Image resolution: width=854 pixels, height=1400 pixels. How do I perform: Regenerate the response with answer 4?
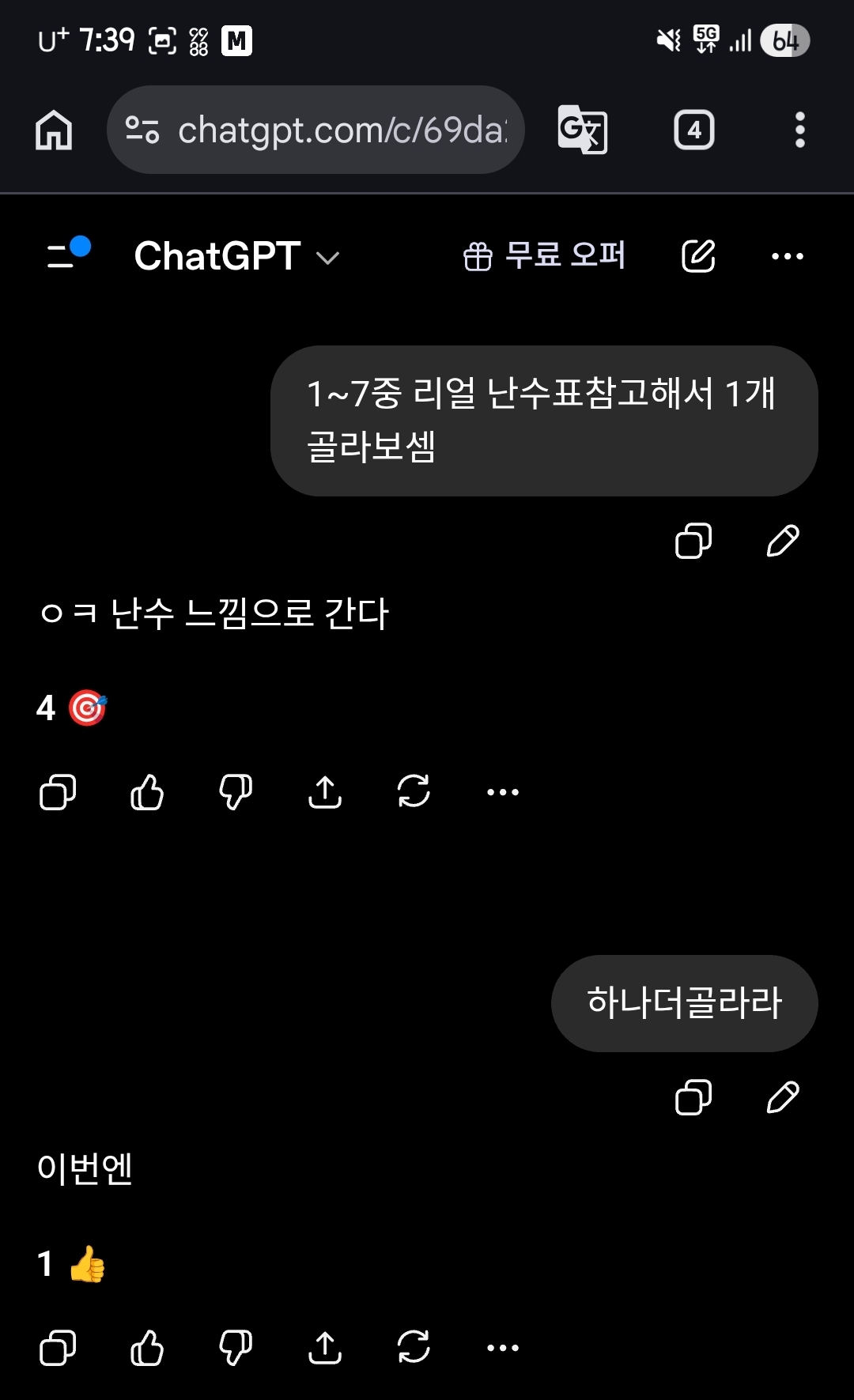point(414,792)
